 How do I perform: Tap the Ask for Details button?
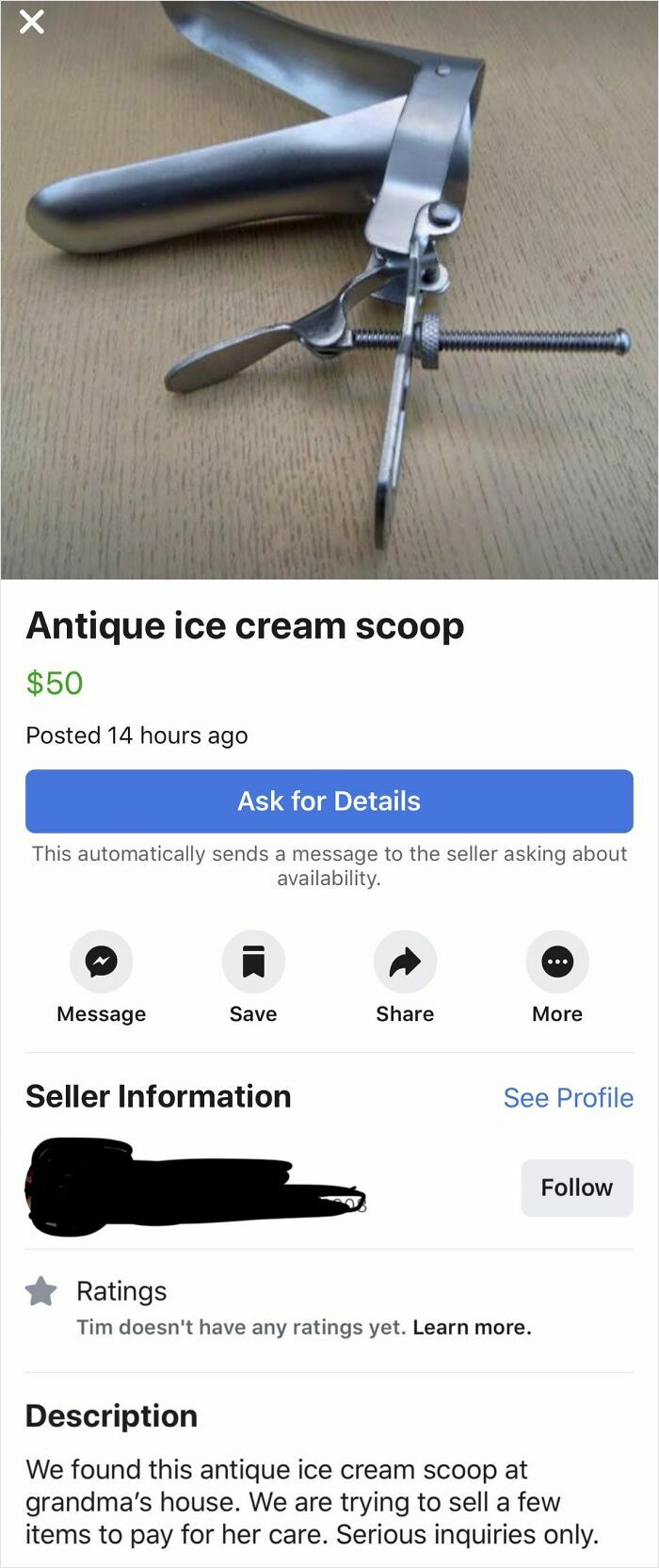pos(329,800)
